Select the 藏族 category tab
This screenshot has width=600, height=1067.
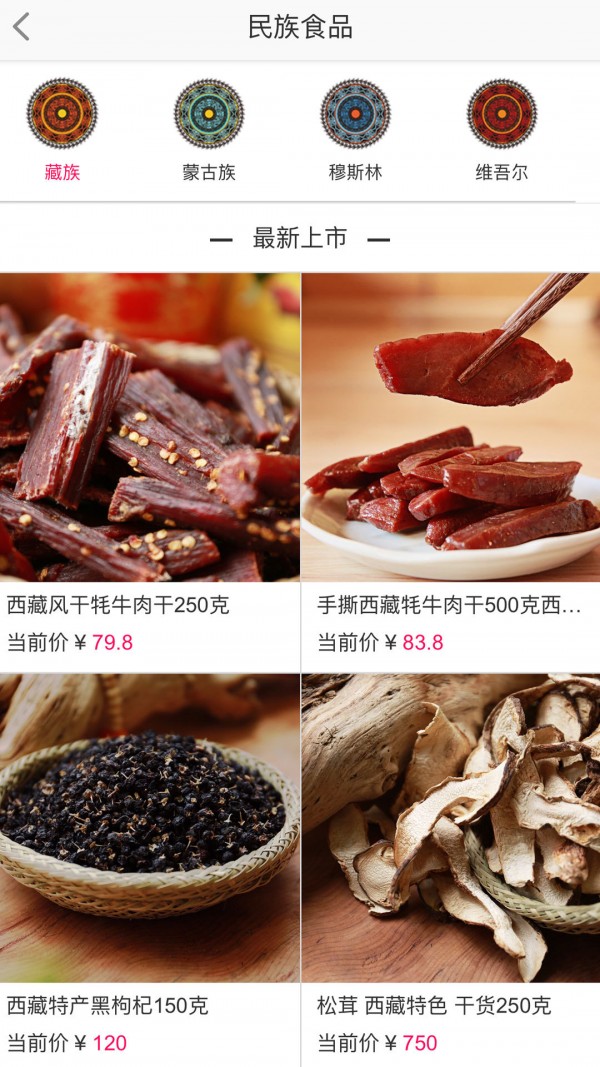coord(62,130)
